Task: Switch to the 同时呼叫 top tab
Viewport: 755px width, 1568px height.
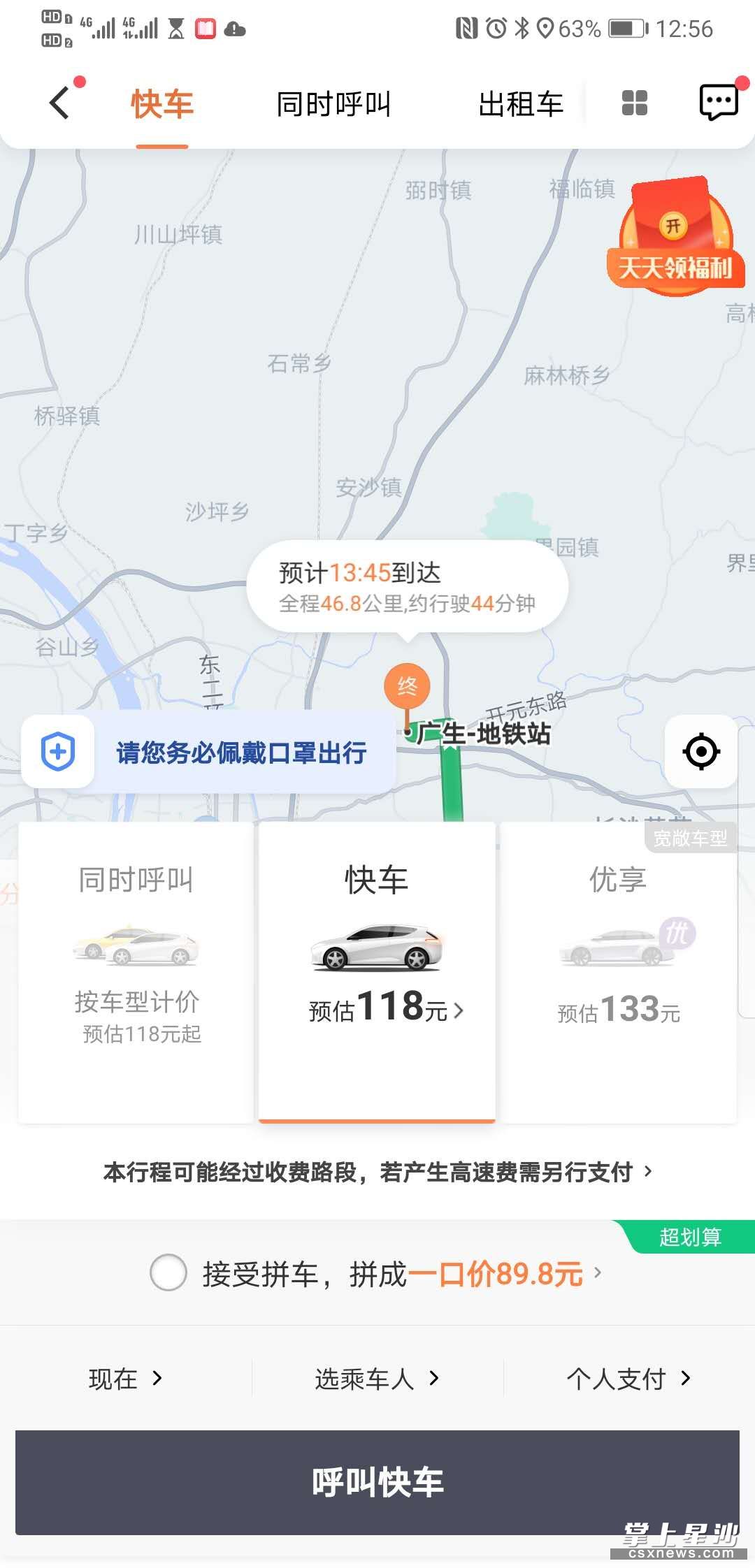Action: (333, 105)
